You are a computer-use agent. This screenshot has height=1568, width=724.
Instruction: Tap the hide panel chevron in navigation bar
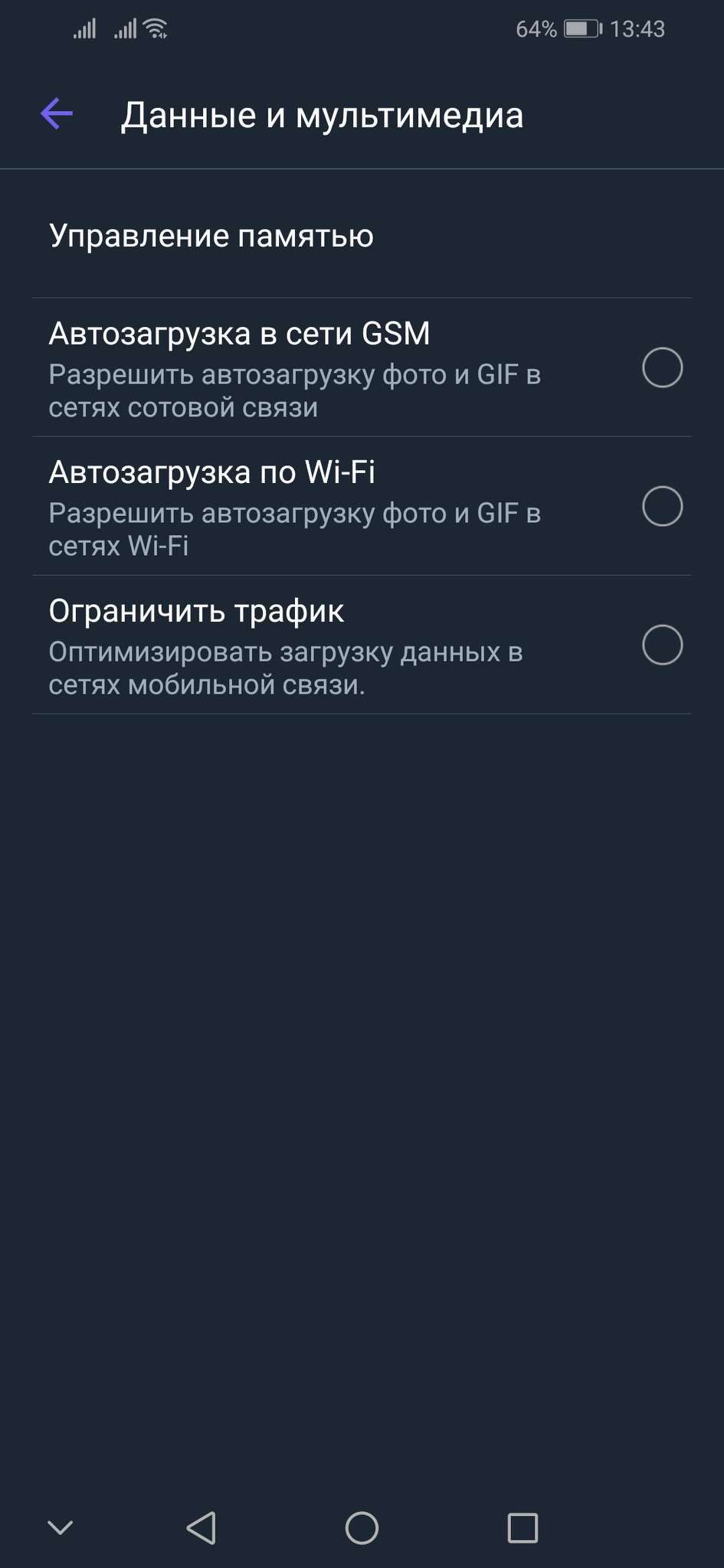pos(60,1527)
